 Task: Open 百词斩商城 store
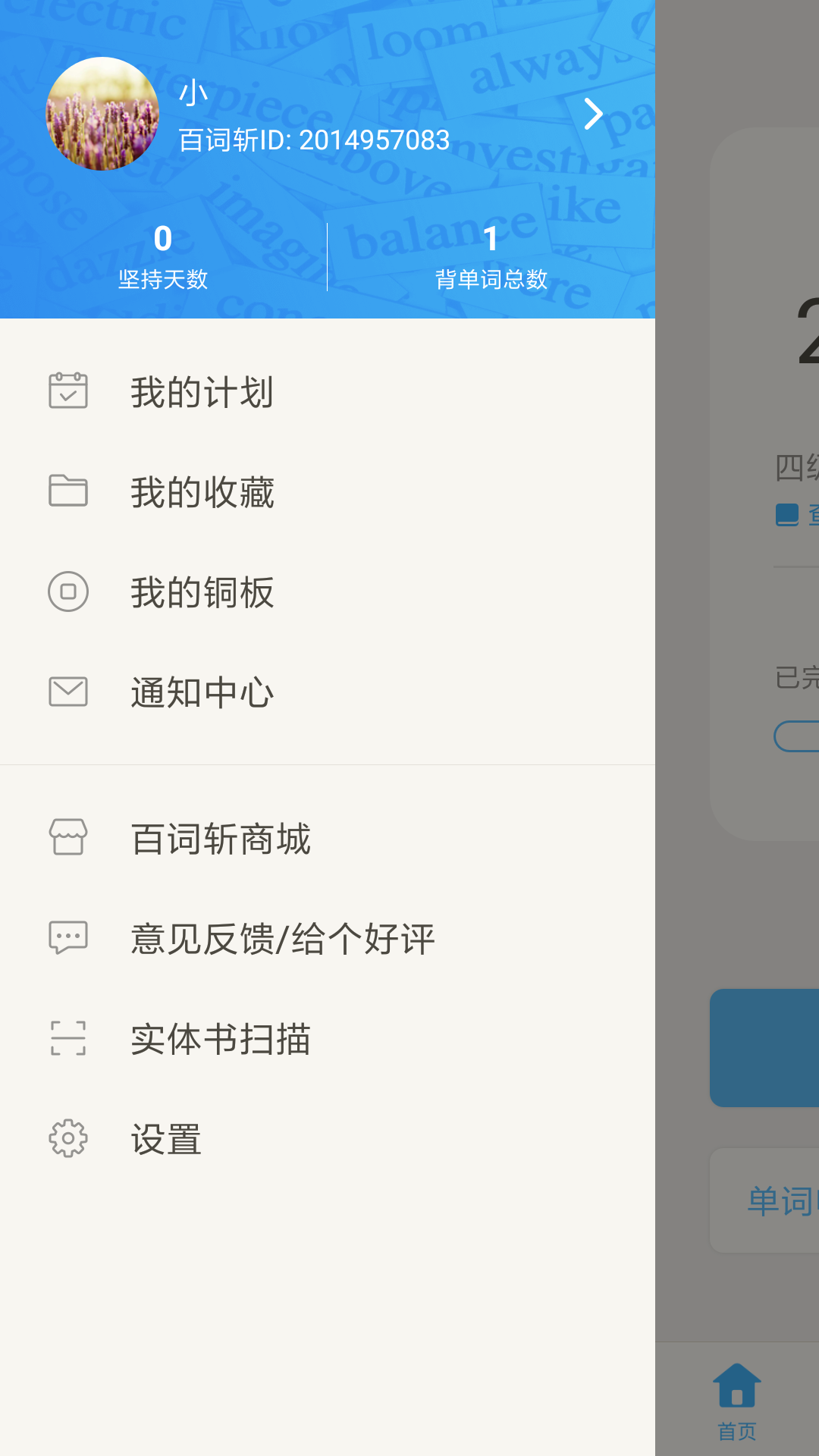point(220,839)
